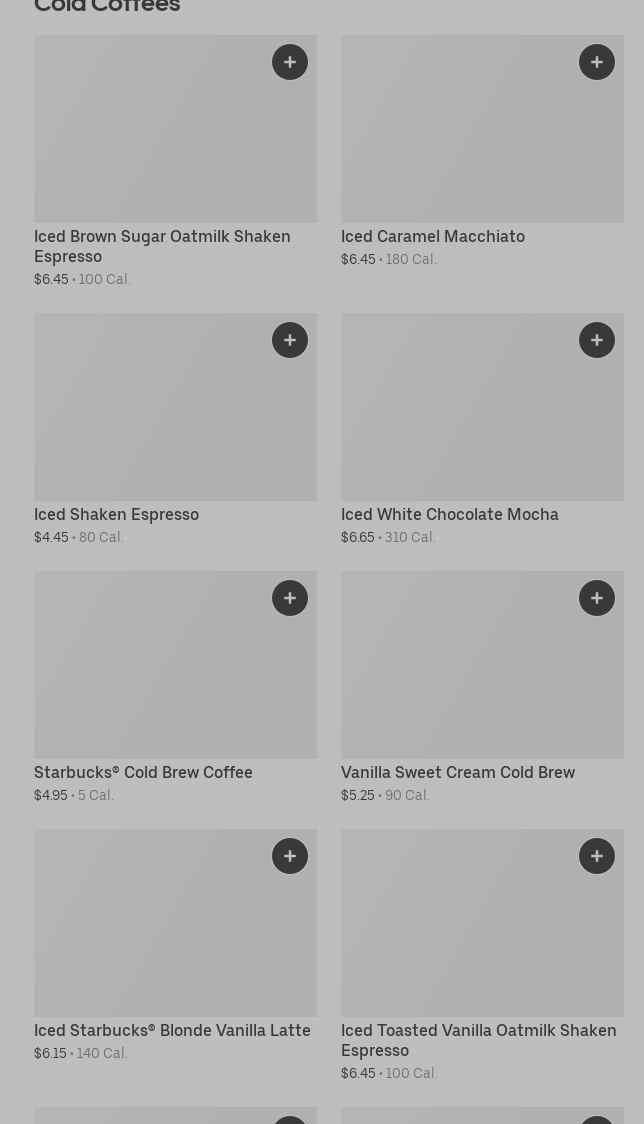This screenshot has width=644, height=1124.
Task: Add Iced Blonde Vanilla Latte to cart
Action: [290, 856]
